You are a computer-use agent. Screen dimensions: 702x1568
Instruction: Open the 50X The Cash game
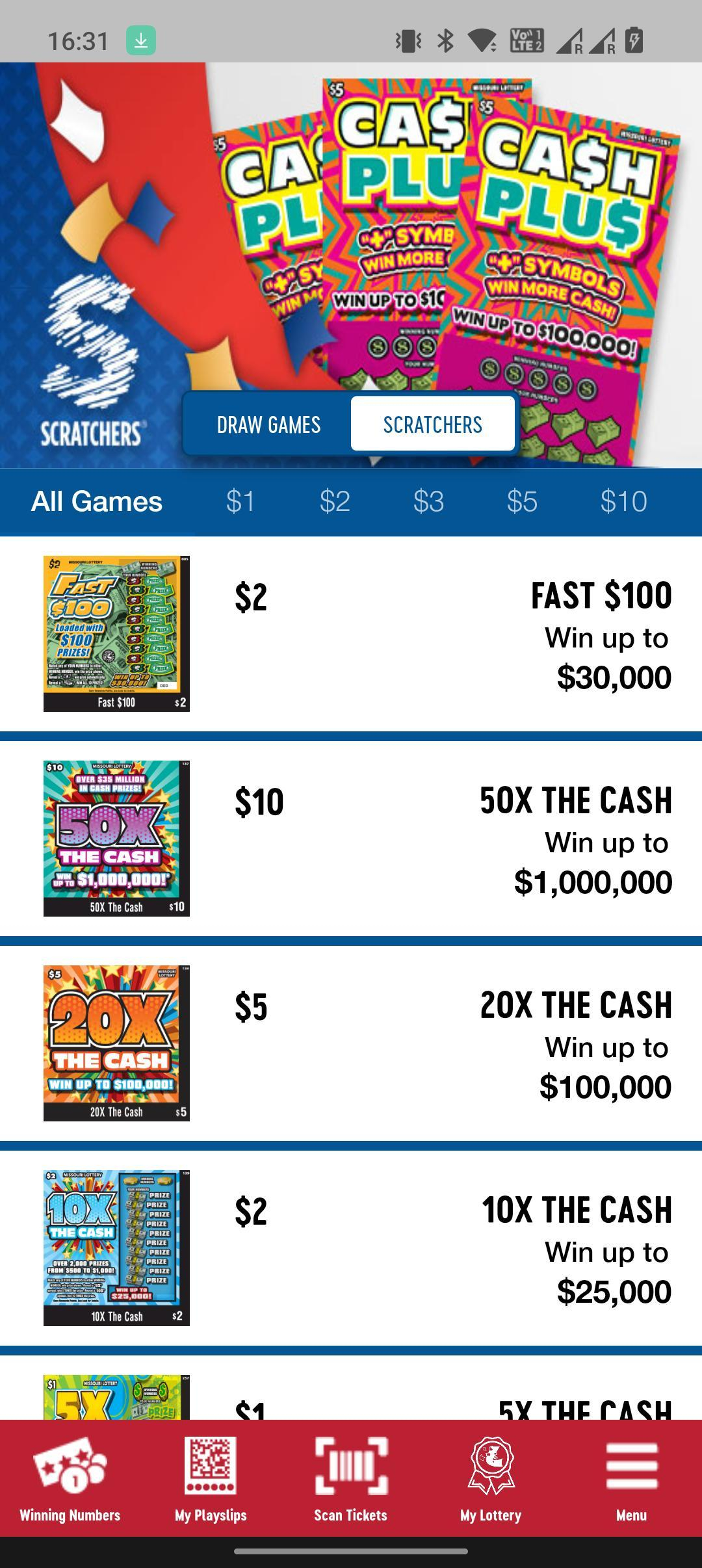pyautogui.click(x=351, y=839)
